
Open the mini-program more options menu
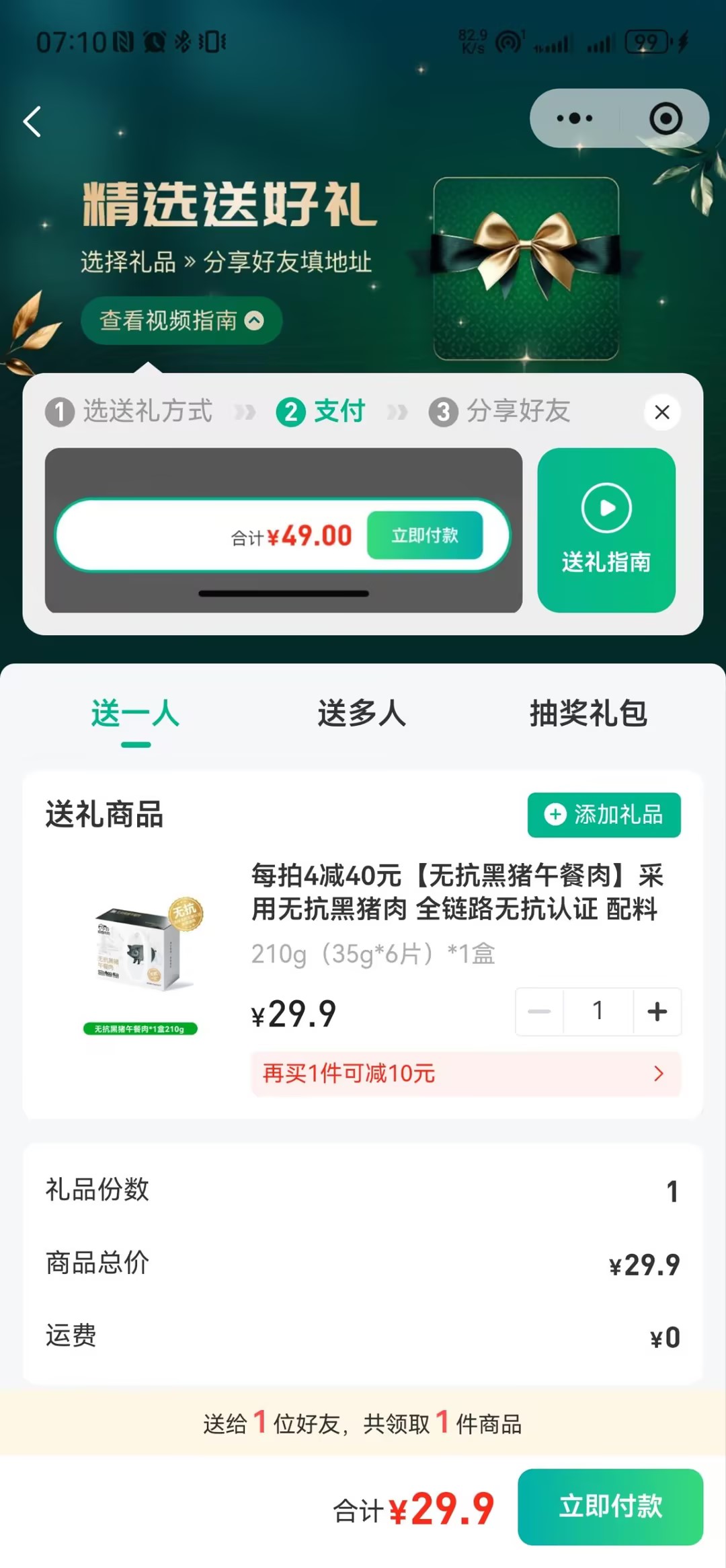coord(575,118)
